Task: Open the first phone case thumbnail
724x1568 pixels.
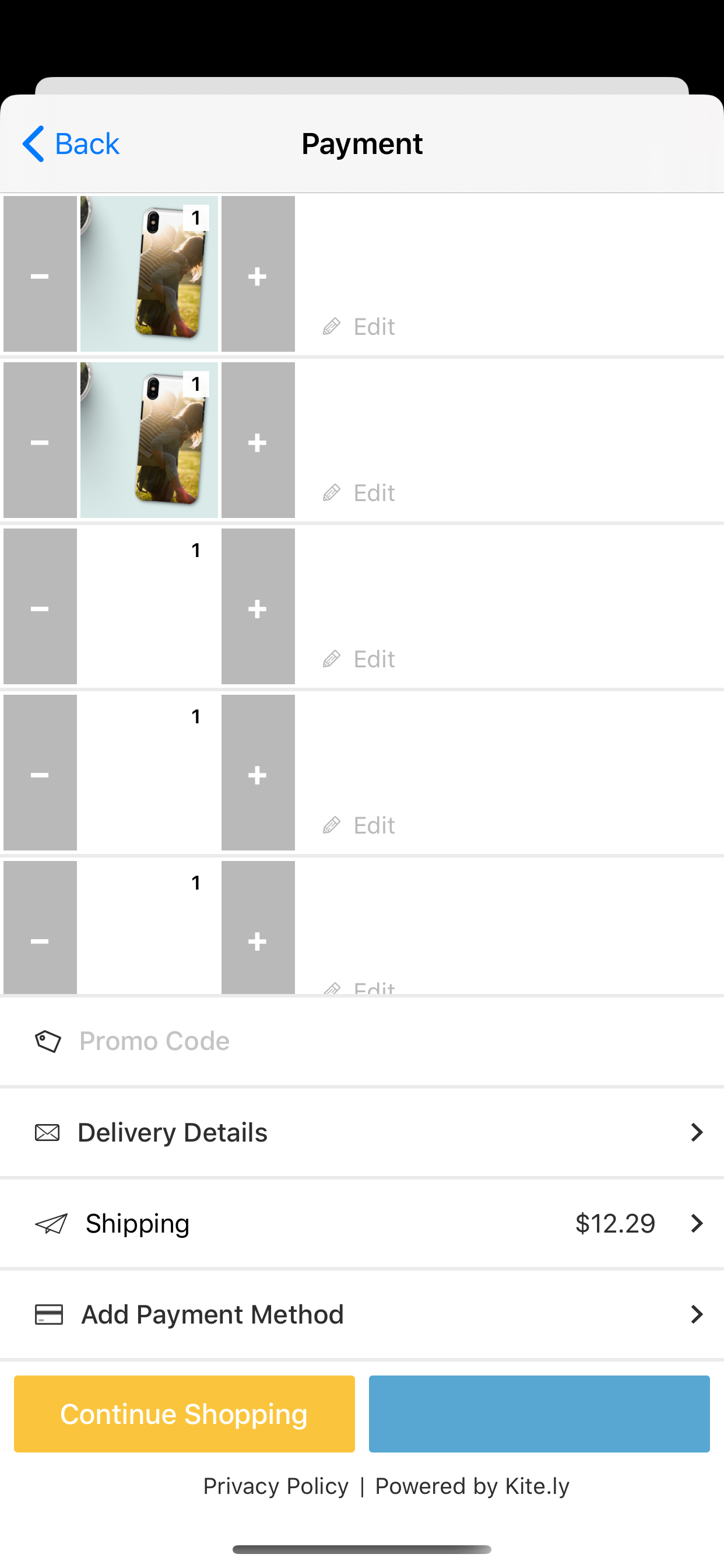Action: coord(149,275)
